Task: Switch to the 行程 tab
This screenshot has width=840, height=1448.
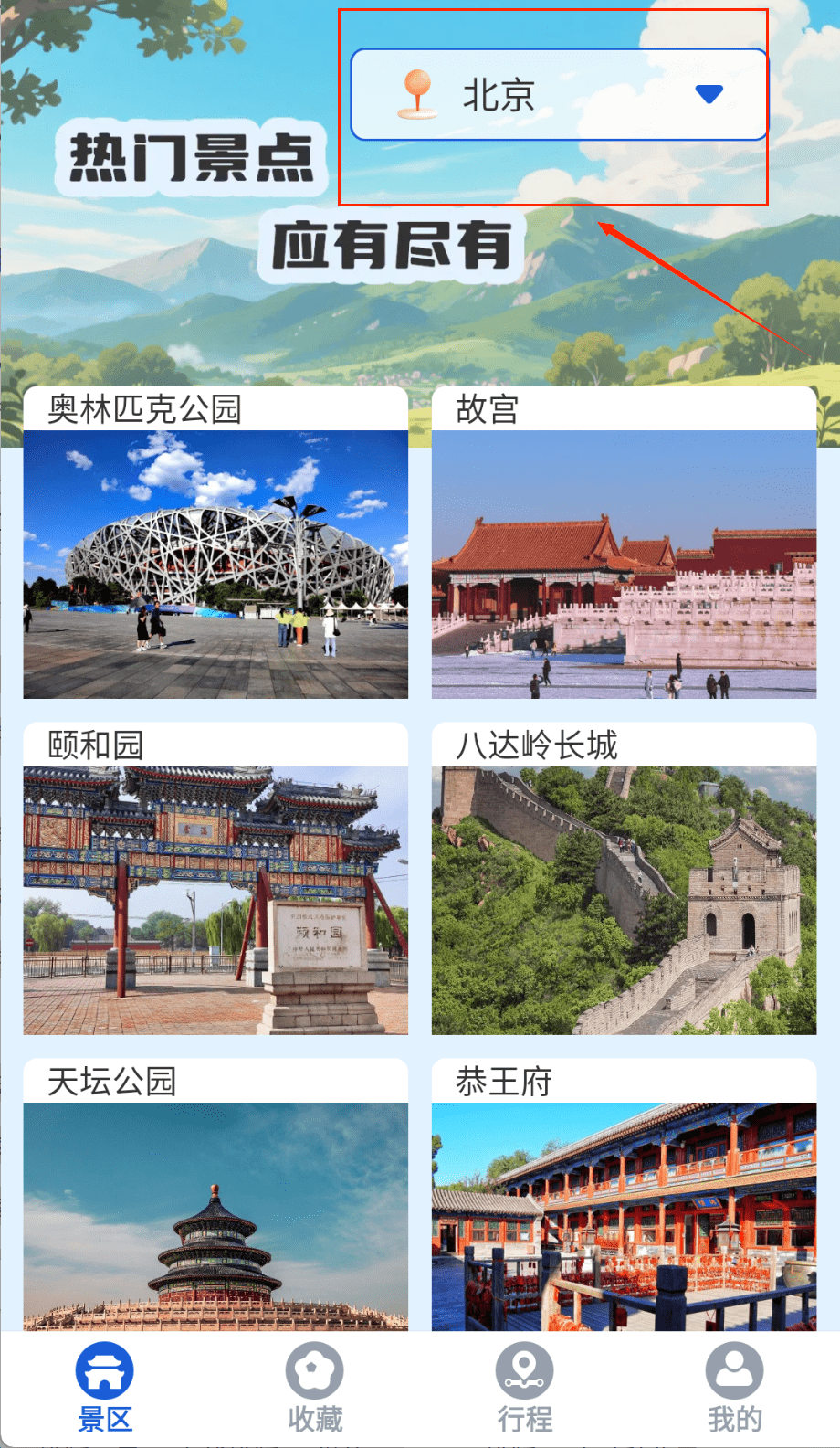Action: (525, 1387)
